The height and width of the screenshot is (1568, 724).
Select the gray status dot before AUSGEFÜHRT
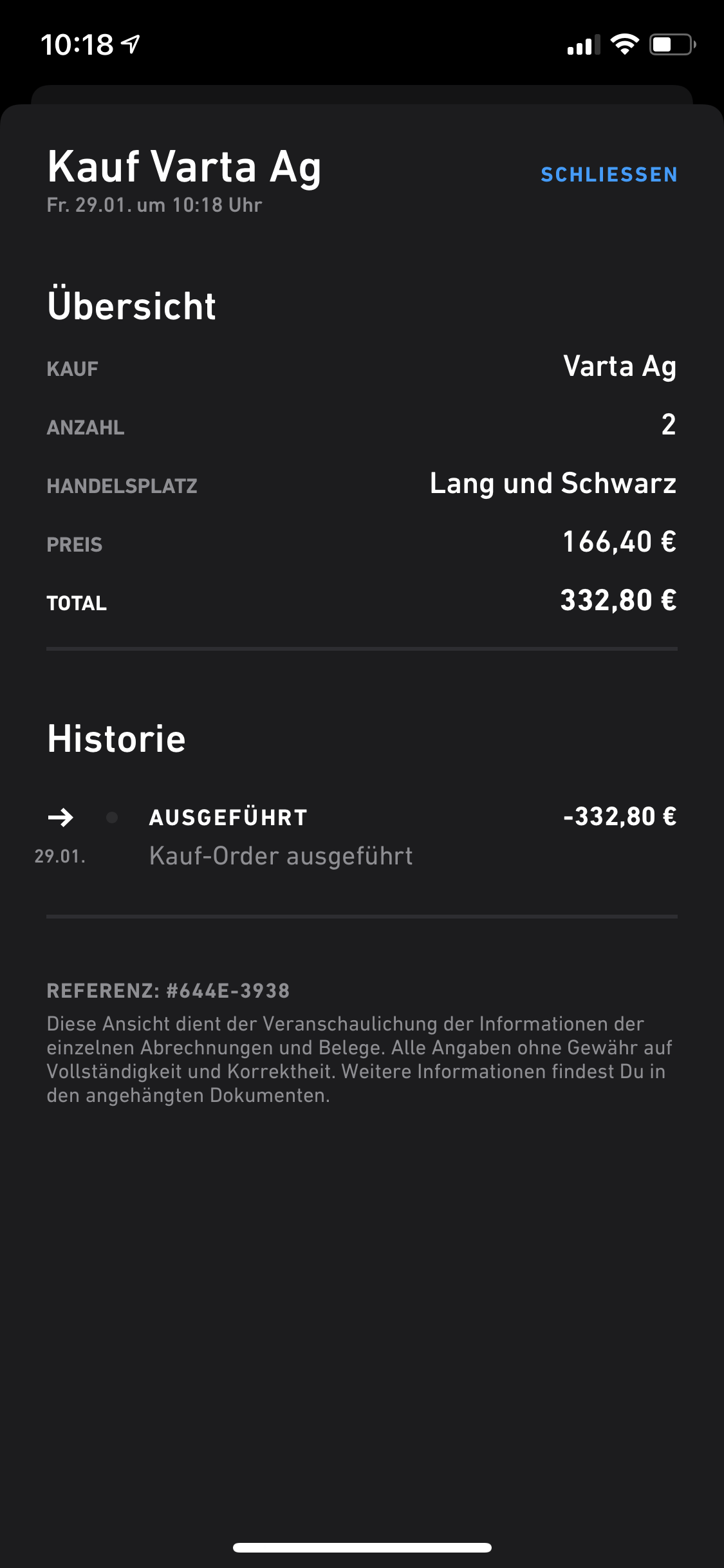coord(113,818)
